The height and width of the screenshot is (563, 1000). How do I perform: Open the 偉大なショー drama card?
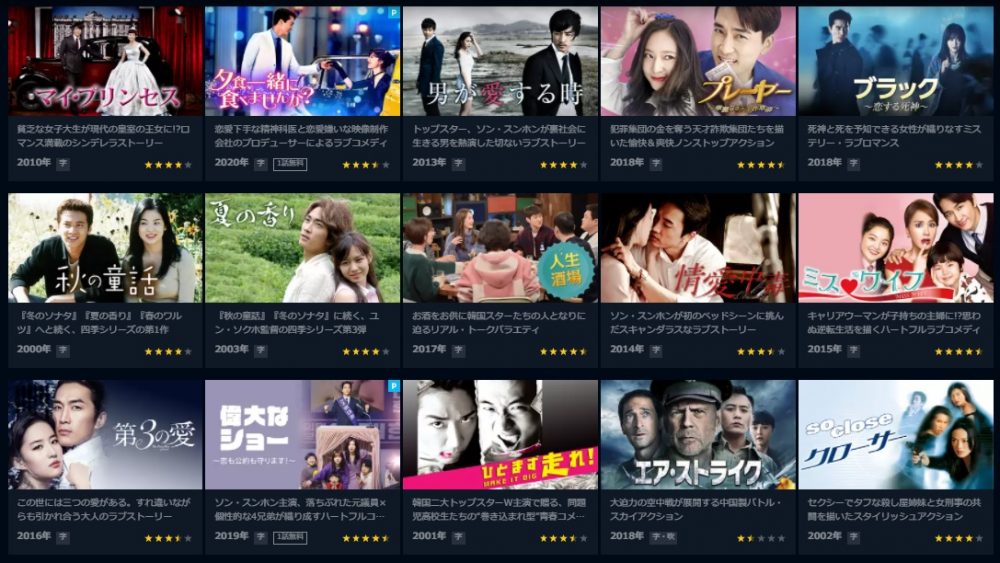coord(302,434)
